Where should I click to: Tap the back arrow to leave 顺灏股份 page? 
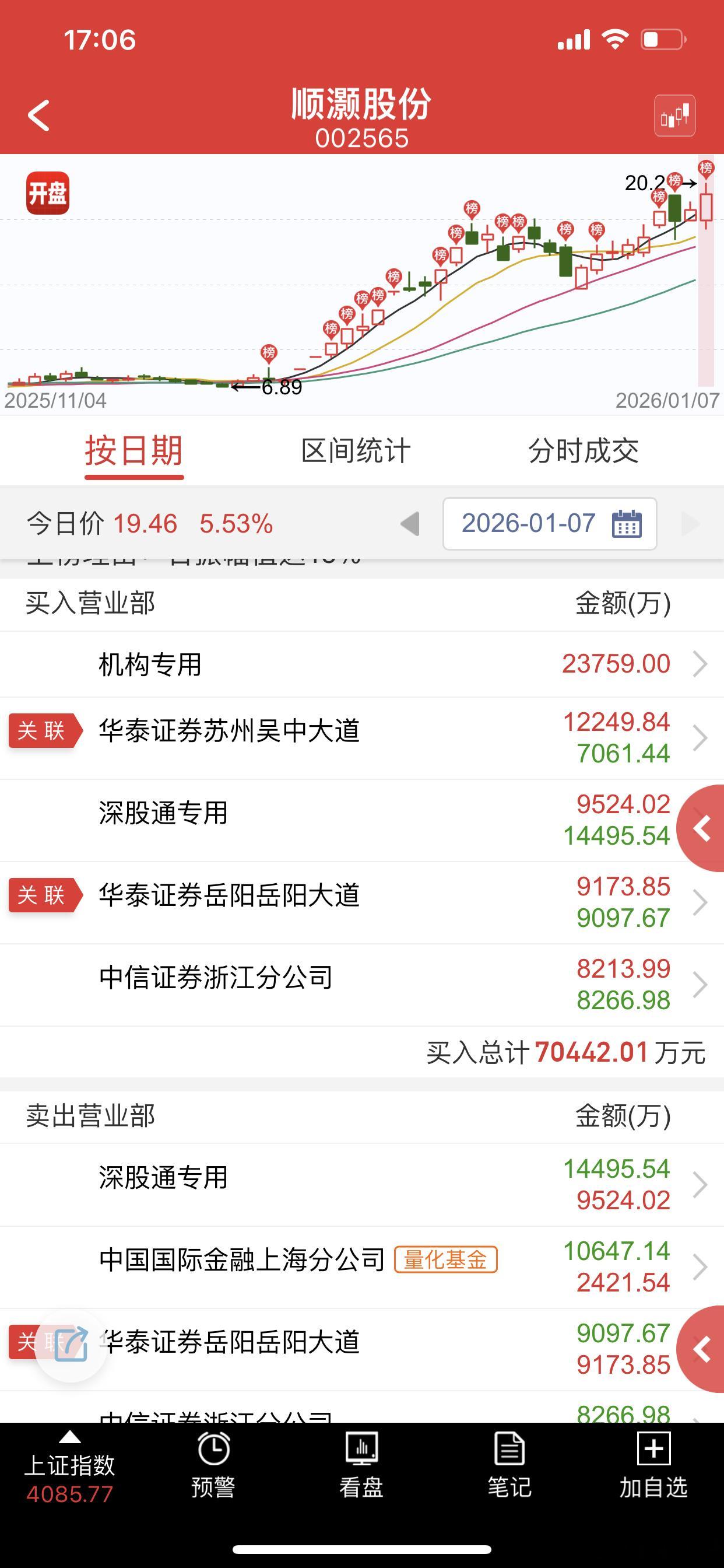[40, 116]
